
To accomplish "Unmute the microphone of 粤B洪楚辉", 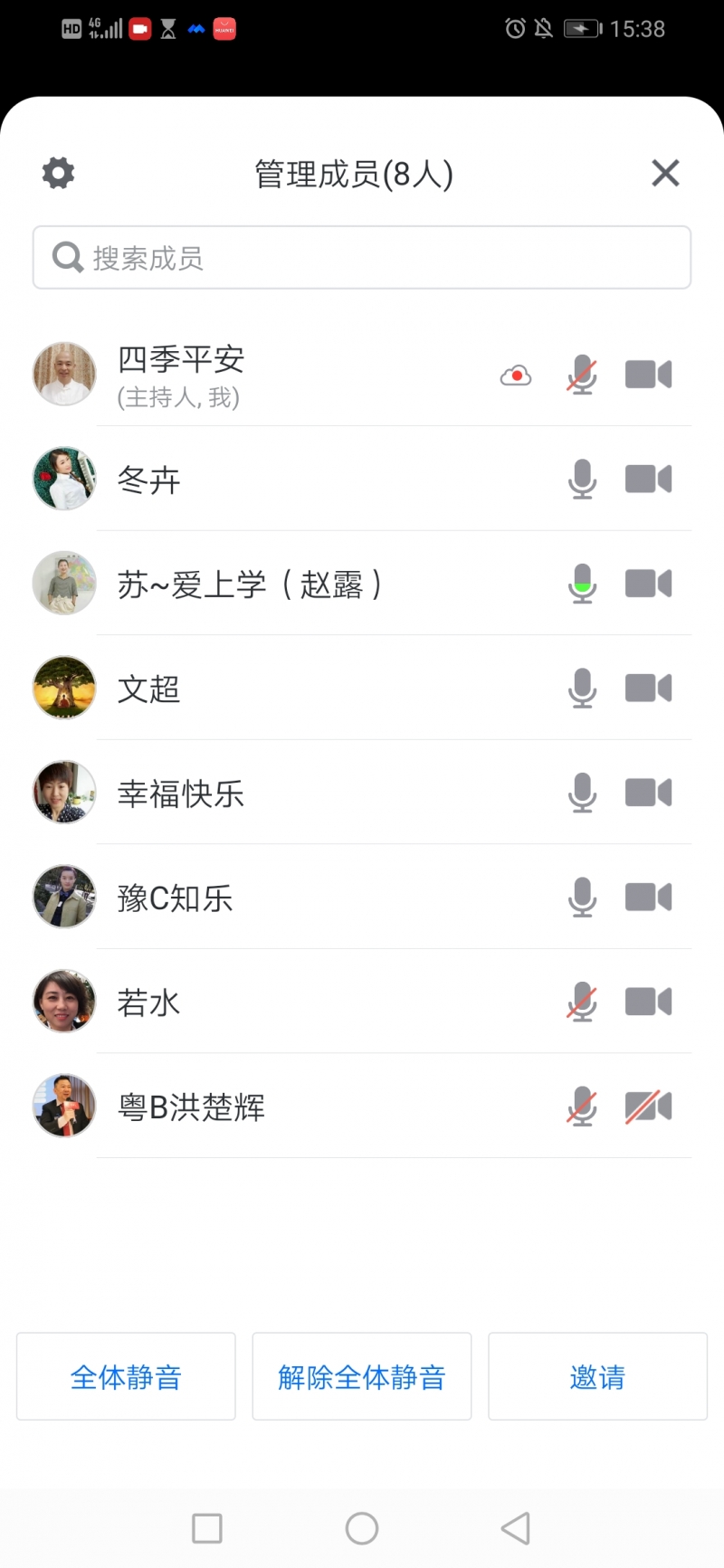I will click(x=582, y=1106).
